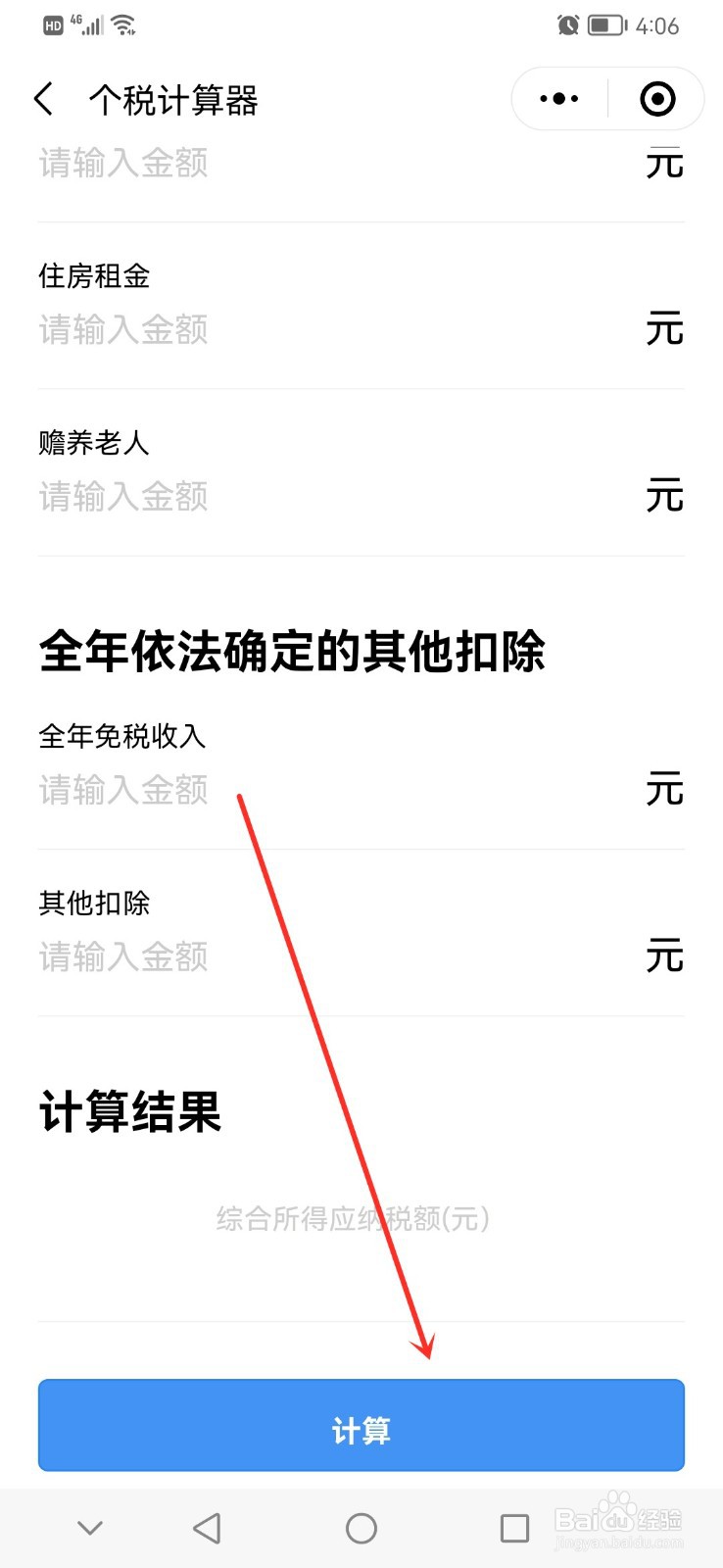Viewport: 723px width, 1568px height.
Task: Tap the cellular signal bars icon
Action: (x=88, y=24)
